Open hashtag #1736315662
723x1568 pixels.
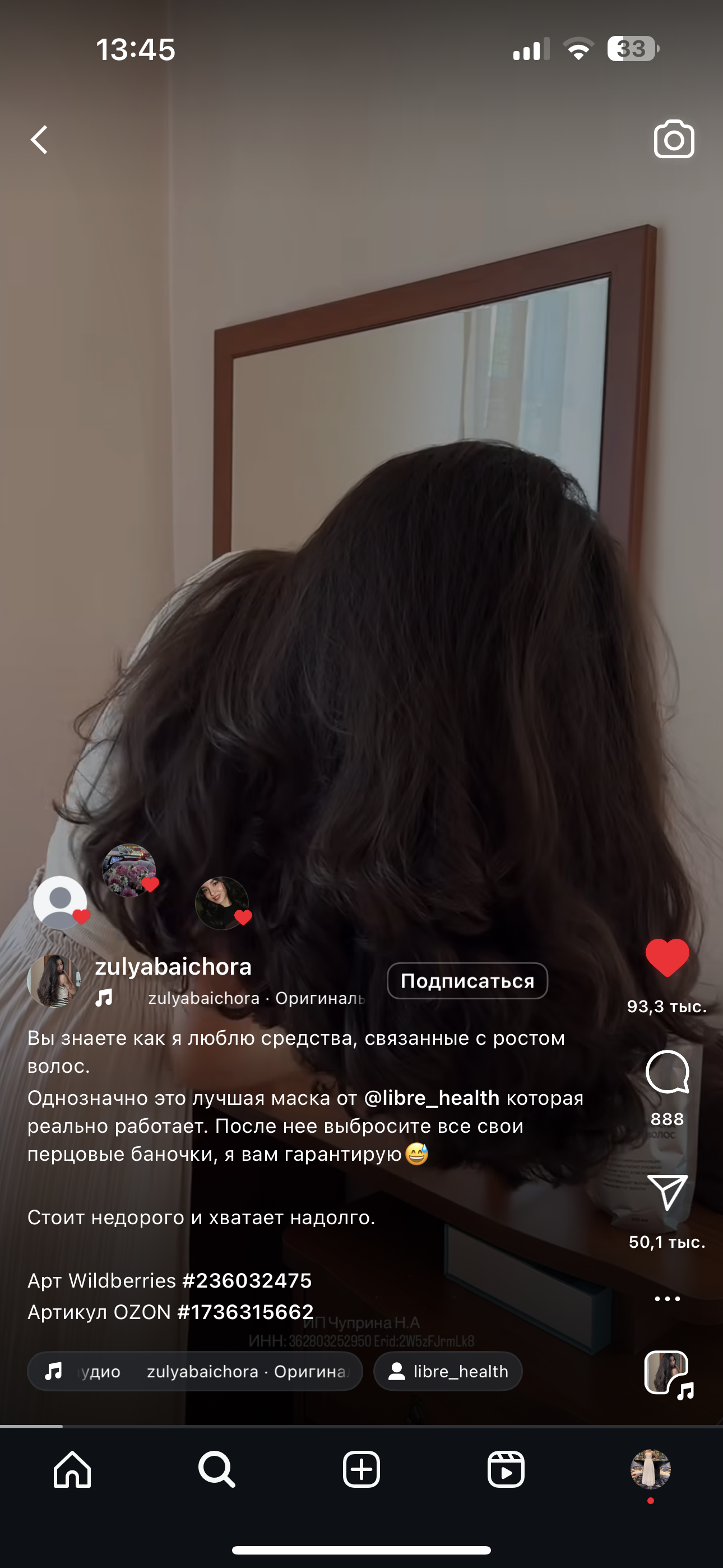(245, 1312)
